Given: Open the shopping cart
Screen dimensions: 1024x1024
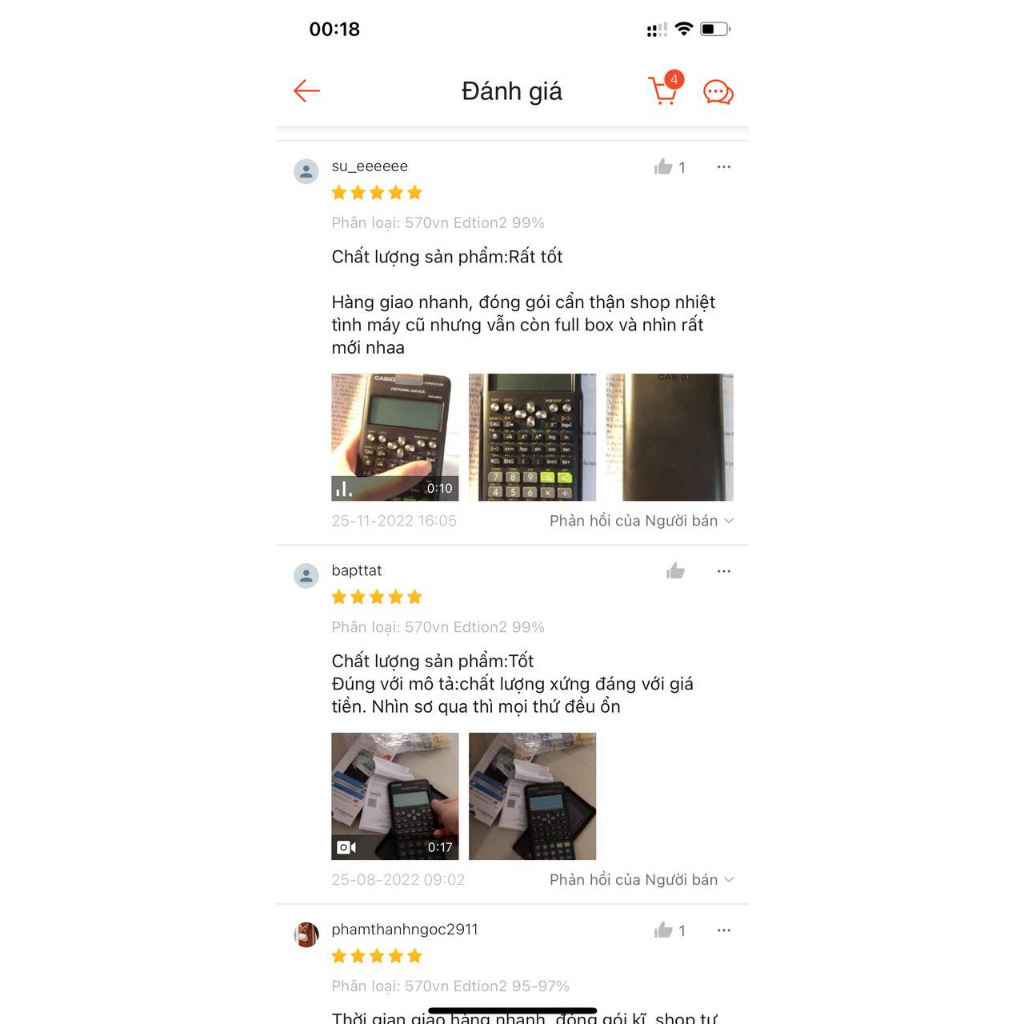Looking at the screenshot, I should [664, 90].
